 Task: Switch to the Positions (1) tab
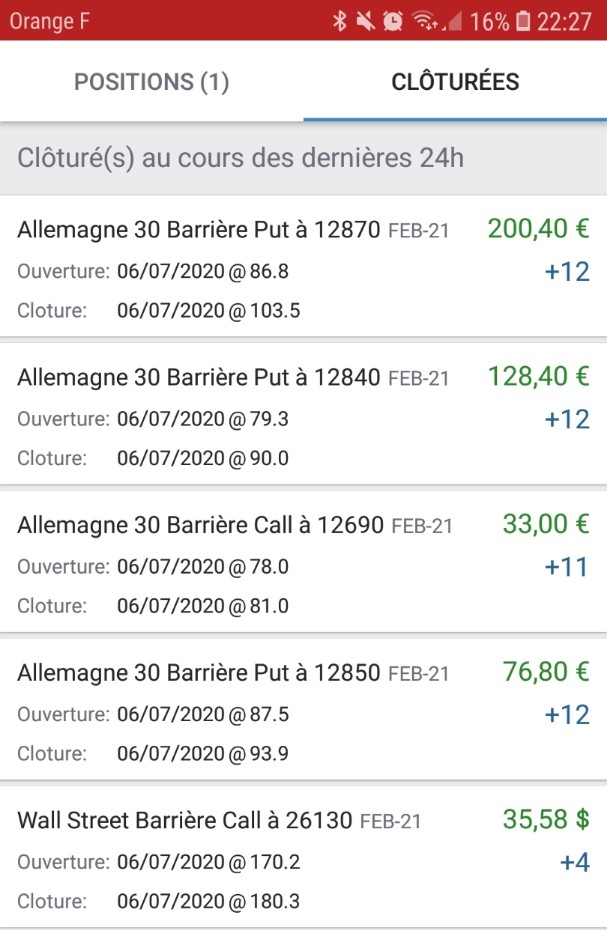point(152,82)
